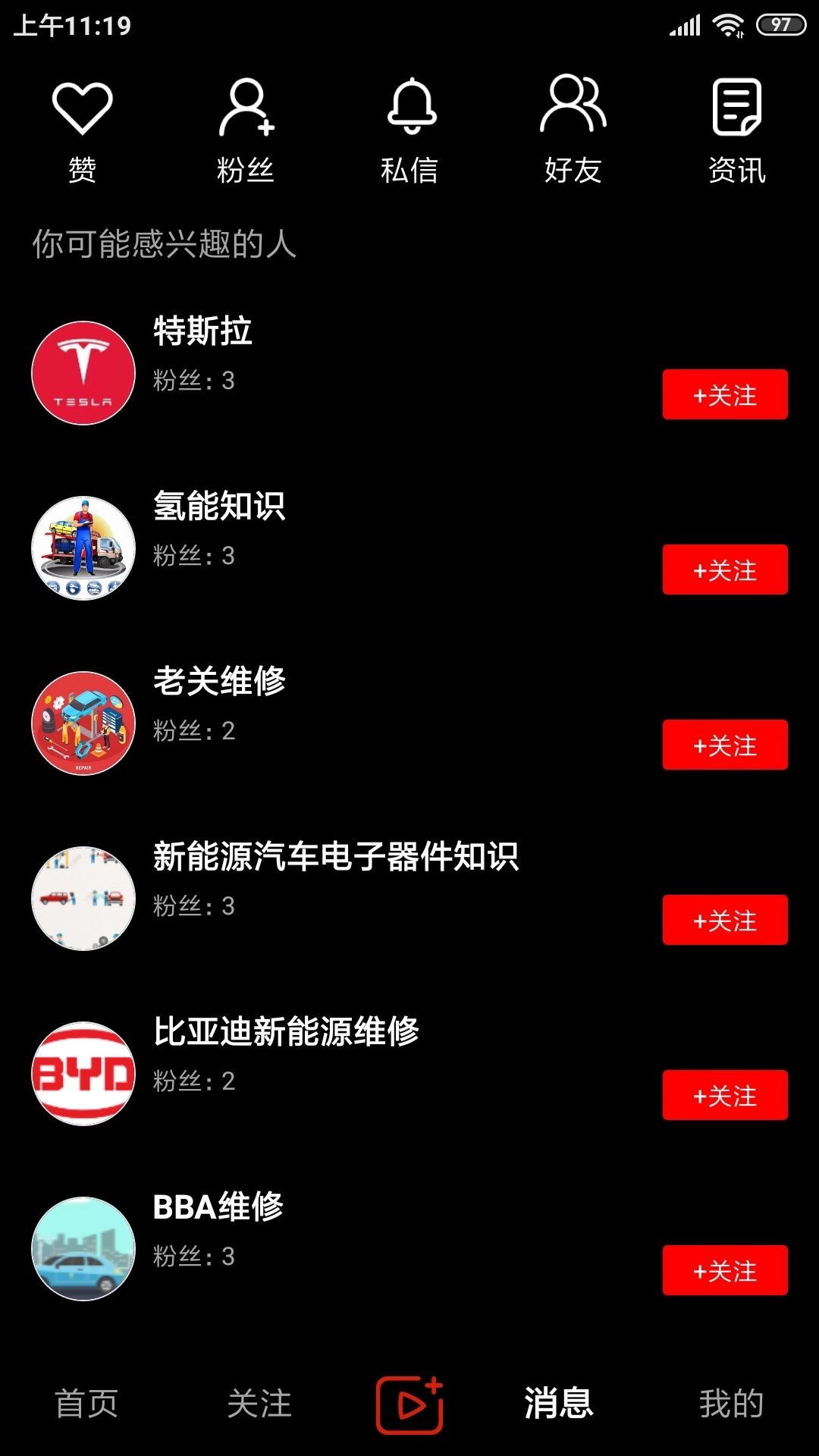Tap the red video upload button
The width and height of the screenshot is (819, 1456).
click(409, 1404)
